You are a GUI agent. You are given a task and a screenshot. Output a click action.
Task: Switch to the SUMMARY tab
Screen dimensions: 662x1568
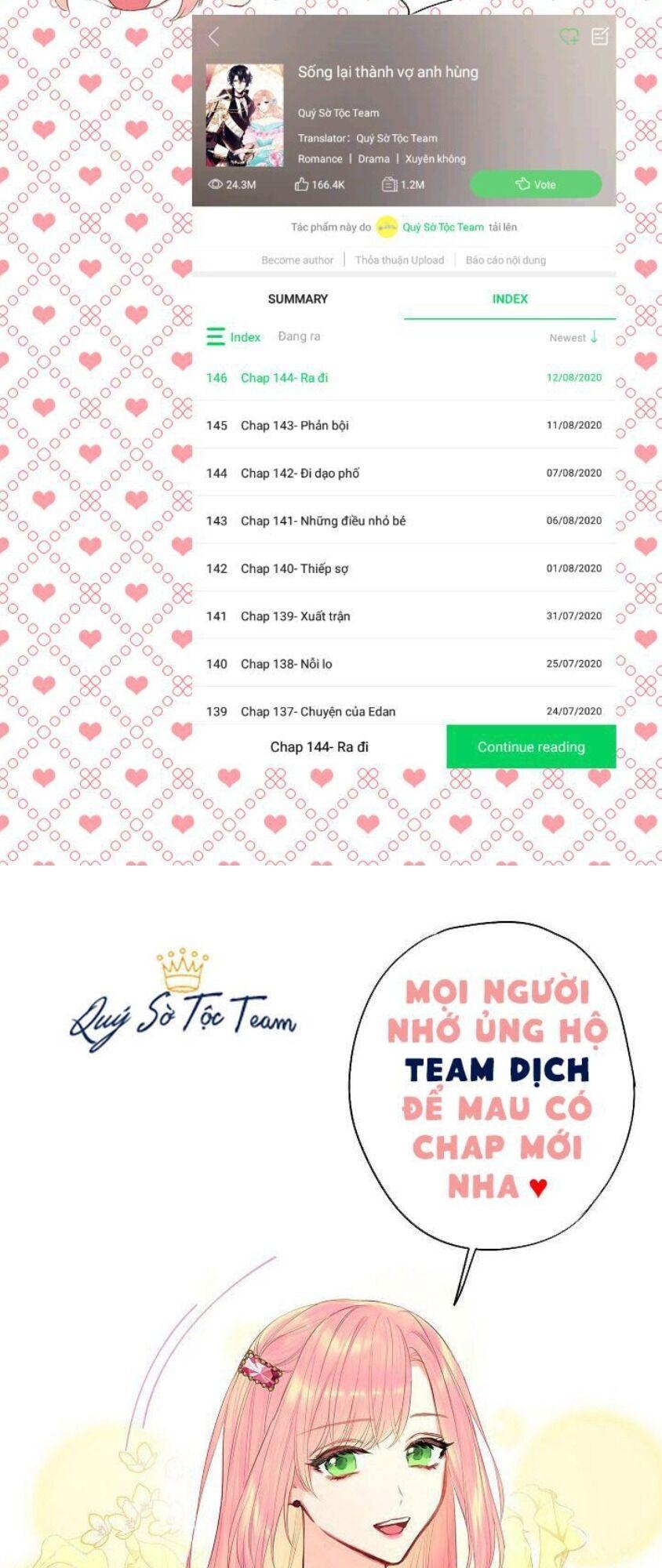coord(296,299)
